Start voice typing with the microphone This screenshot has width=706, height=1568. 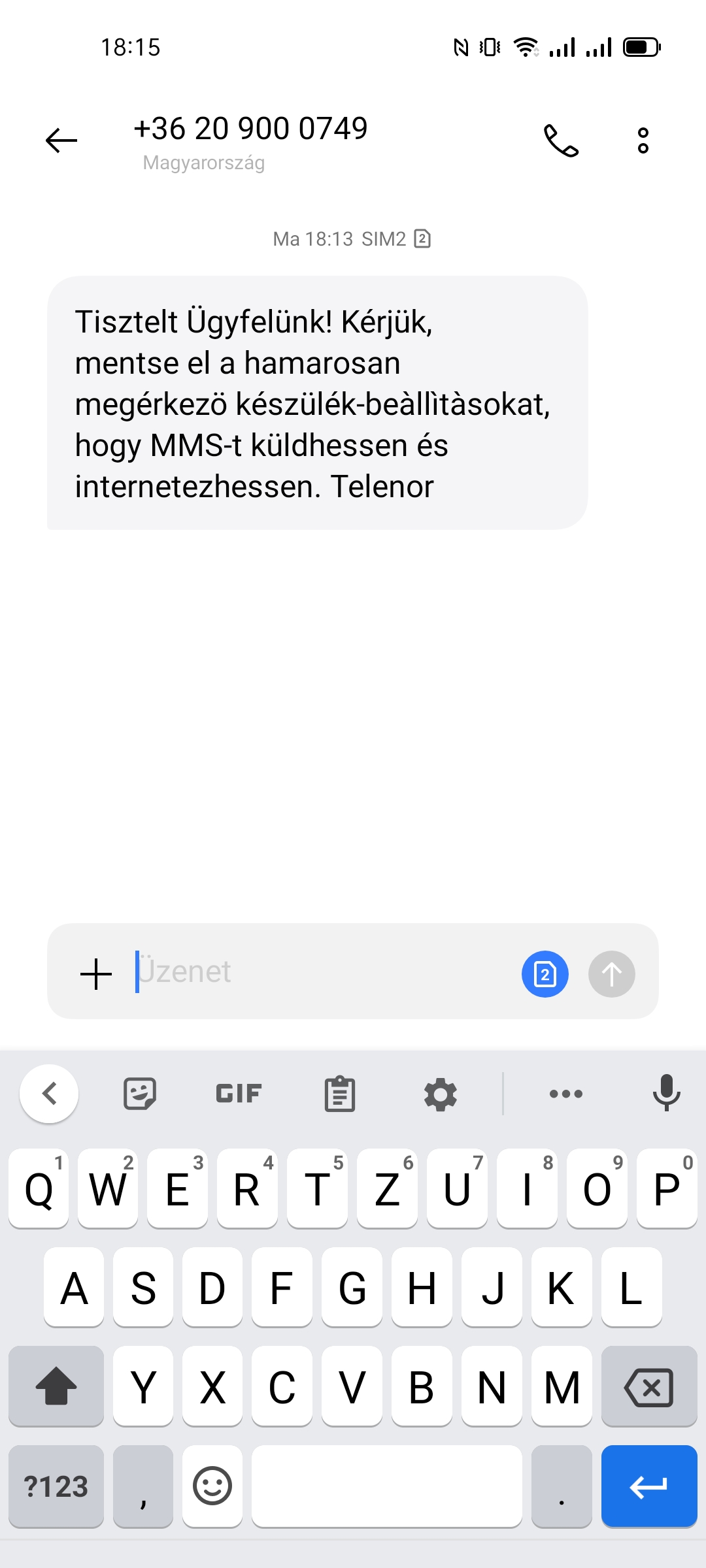point(667,1094)
